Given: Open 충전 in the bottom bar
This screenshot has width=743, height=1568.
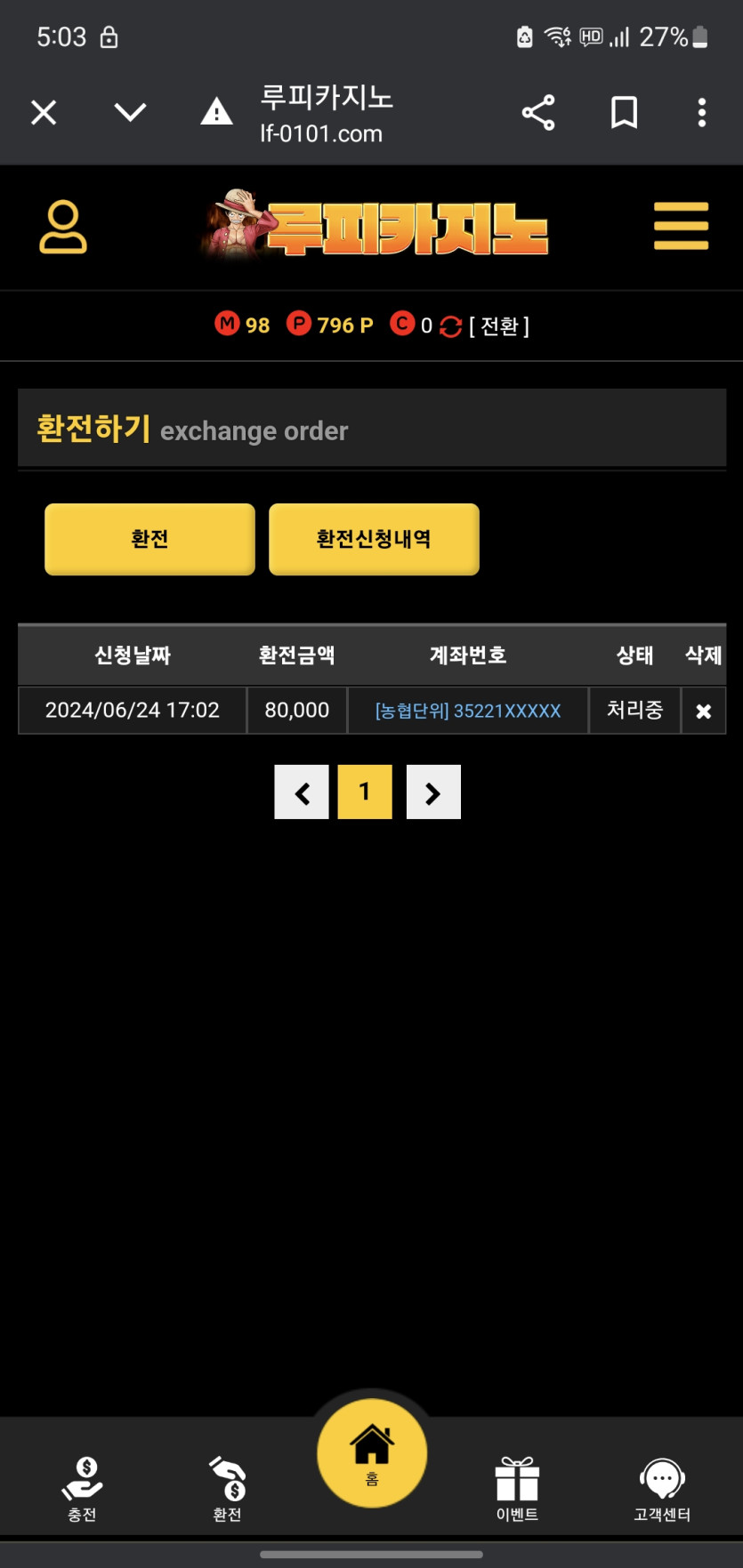Looking at the screenshot, I should [82, 1488].
